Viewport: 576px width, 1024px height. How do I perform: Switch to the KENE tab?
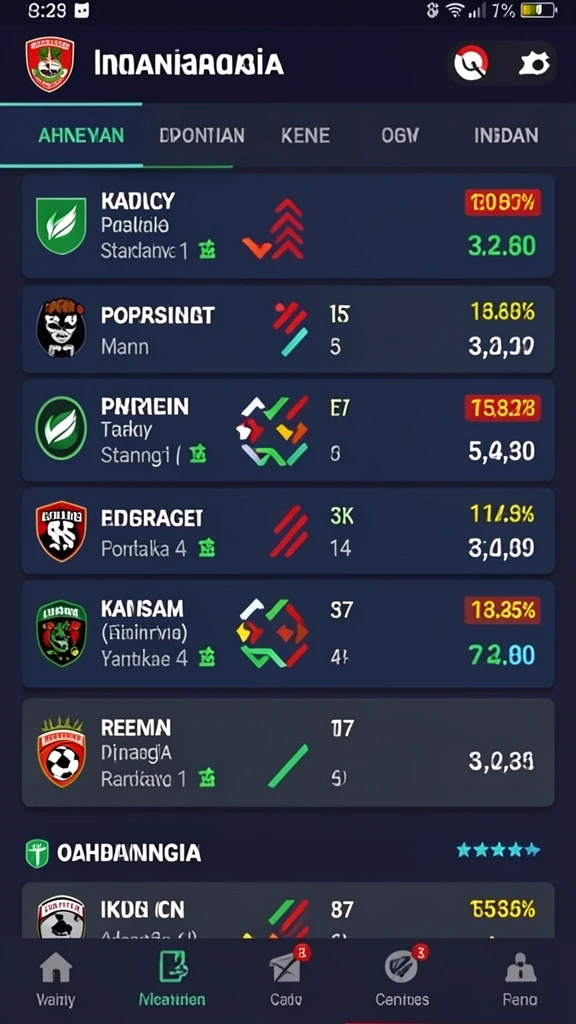[306, 136]
